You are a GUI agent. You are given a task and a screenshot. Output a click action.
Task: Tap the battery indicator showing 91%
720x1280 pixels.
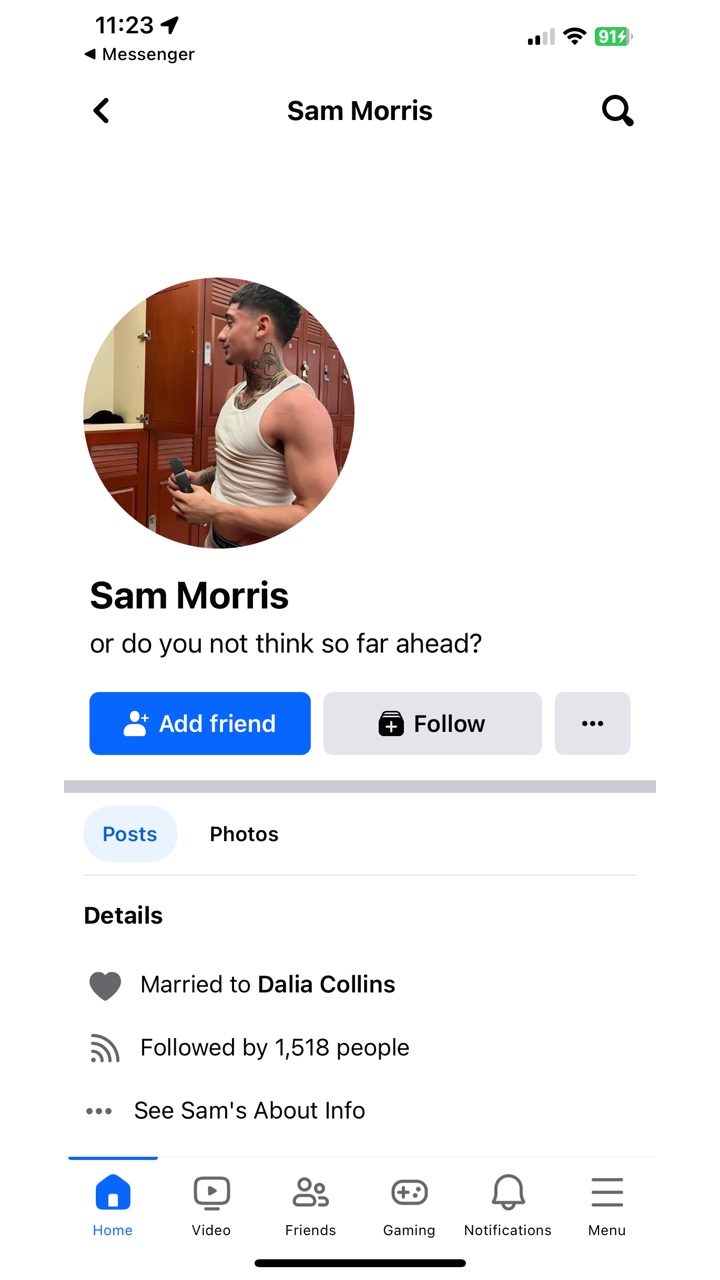coord(610,36)
